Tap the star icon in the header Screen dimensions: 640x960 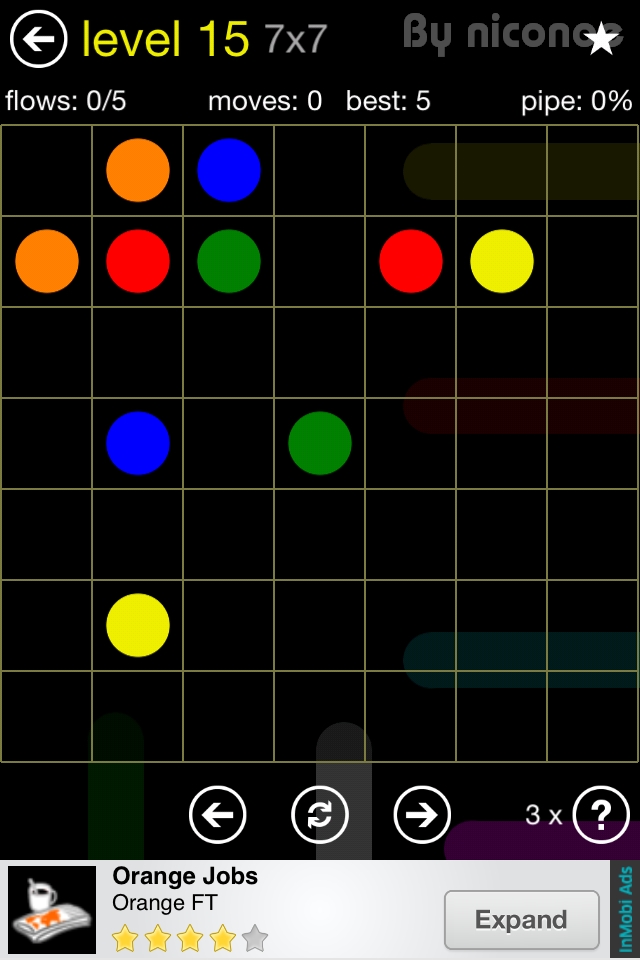pyautogui.click(x=601, y=39)
